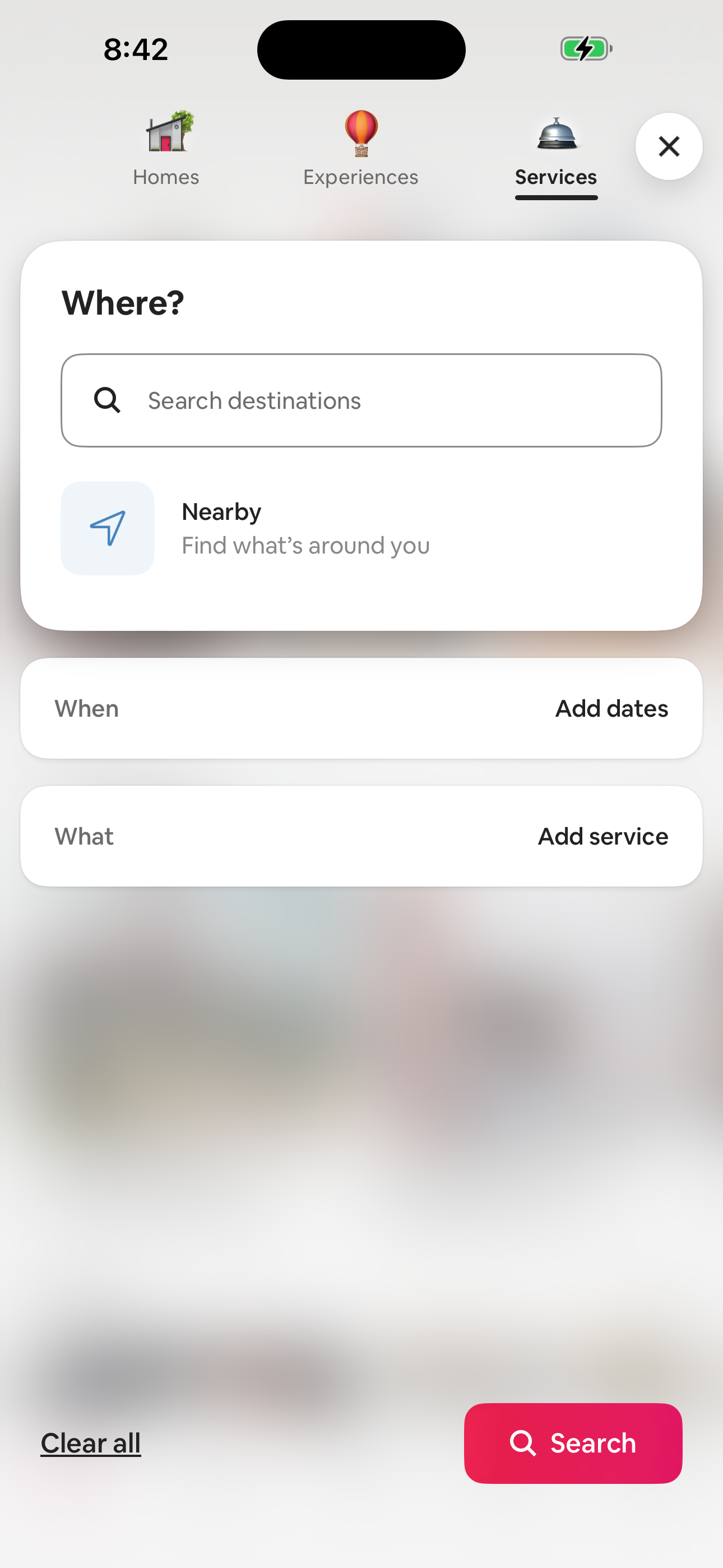Image resolution: width=723 pixels, height=1568 pixels.
Task: Switch to the Homes tab
Action: tap(165, 152)
